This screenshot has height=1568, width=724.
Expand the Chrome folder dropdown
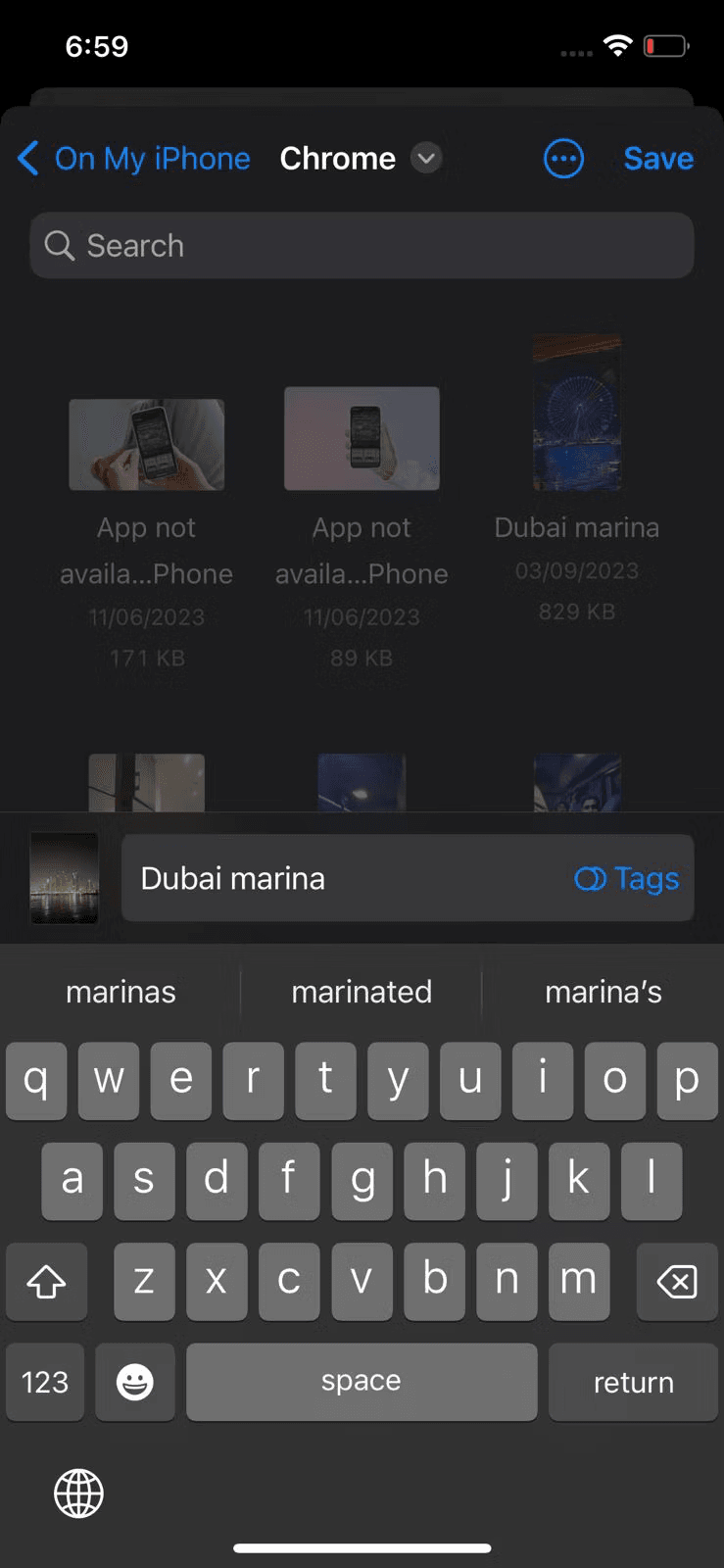426,158
